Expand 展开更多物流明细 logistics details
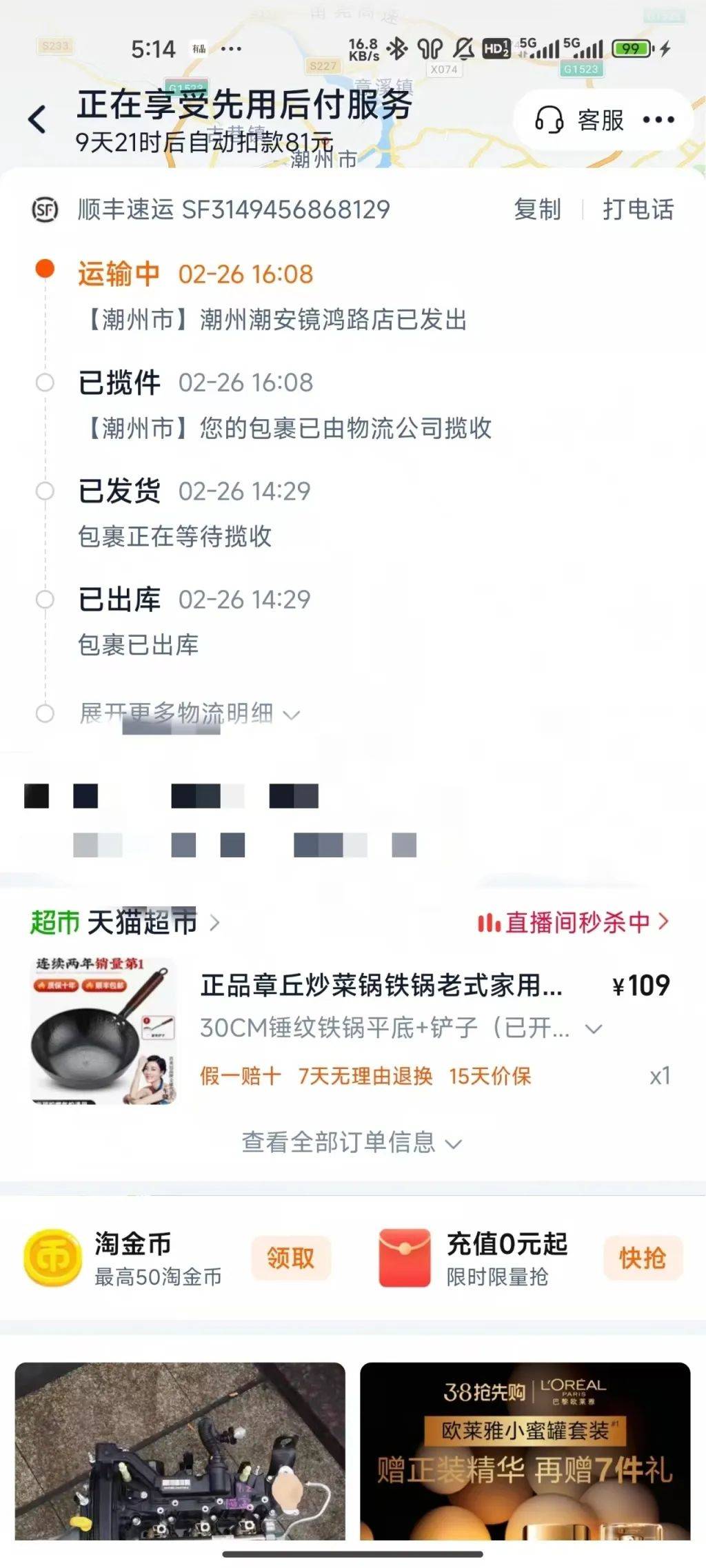This screenshot has height=1568, width=706. pos(190,713)
